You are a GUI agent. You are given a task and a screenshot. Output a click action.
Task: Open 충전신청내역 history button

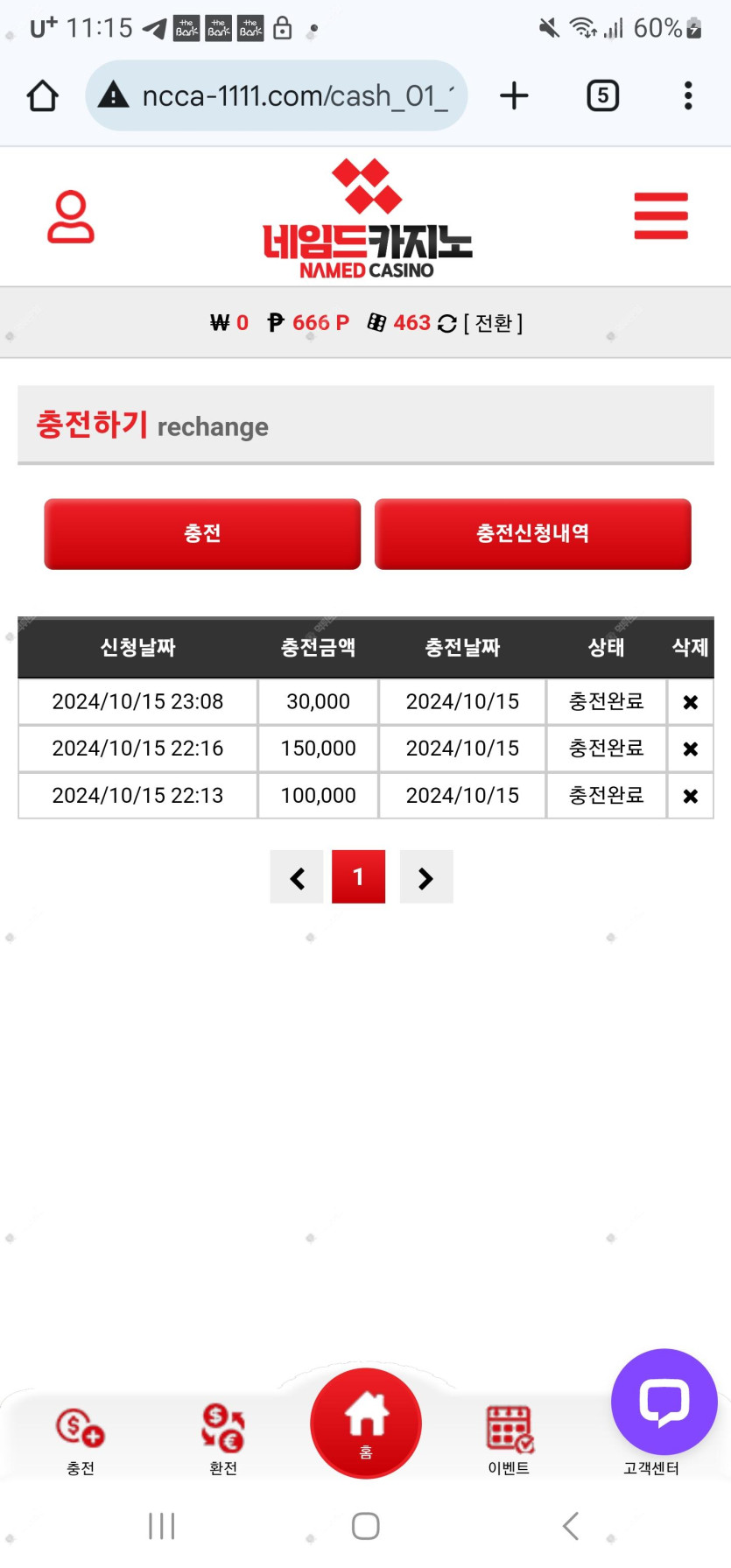point(533,533)
